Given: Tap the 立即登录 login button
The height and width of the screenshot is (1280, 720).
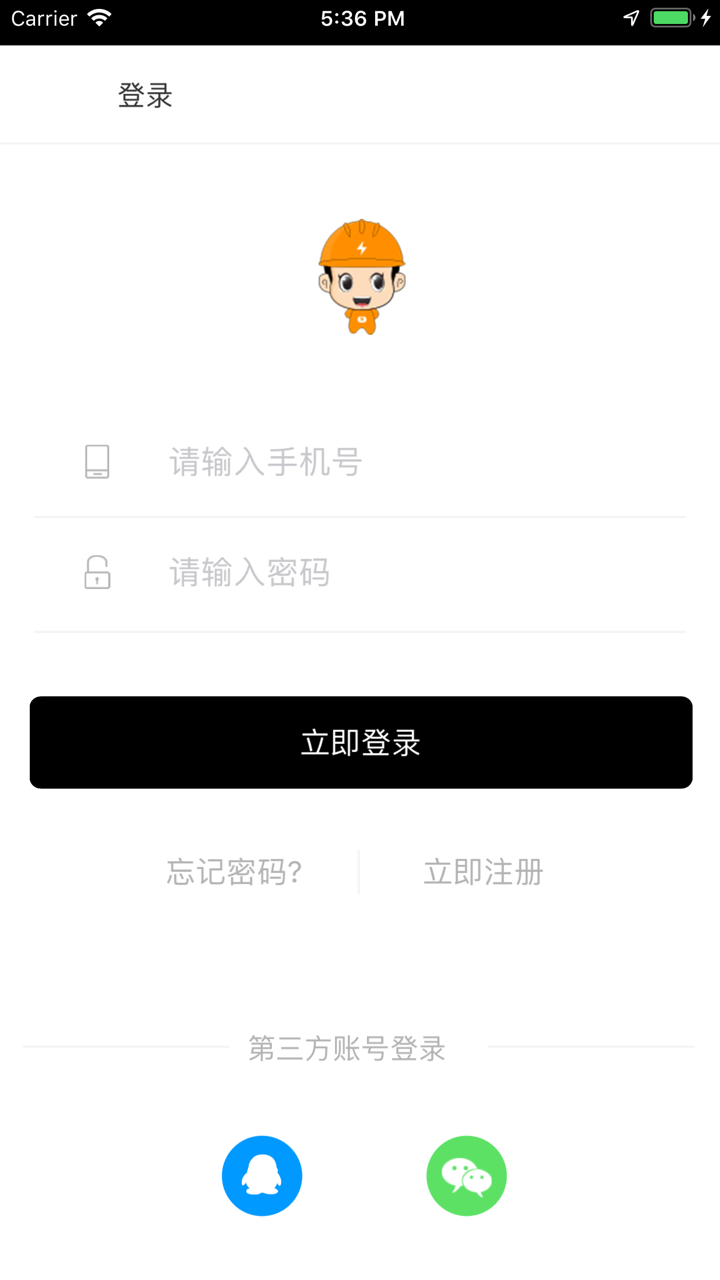Looking at the screenshot, I should pyautogui.click(x=360, y=742).
